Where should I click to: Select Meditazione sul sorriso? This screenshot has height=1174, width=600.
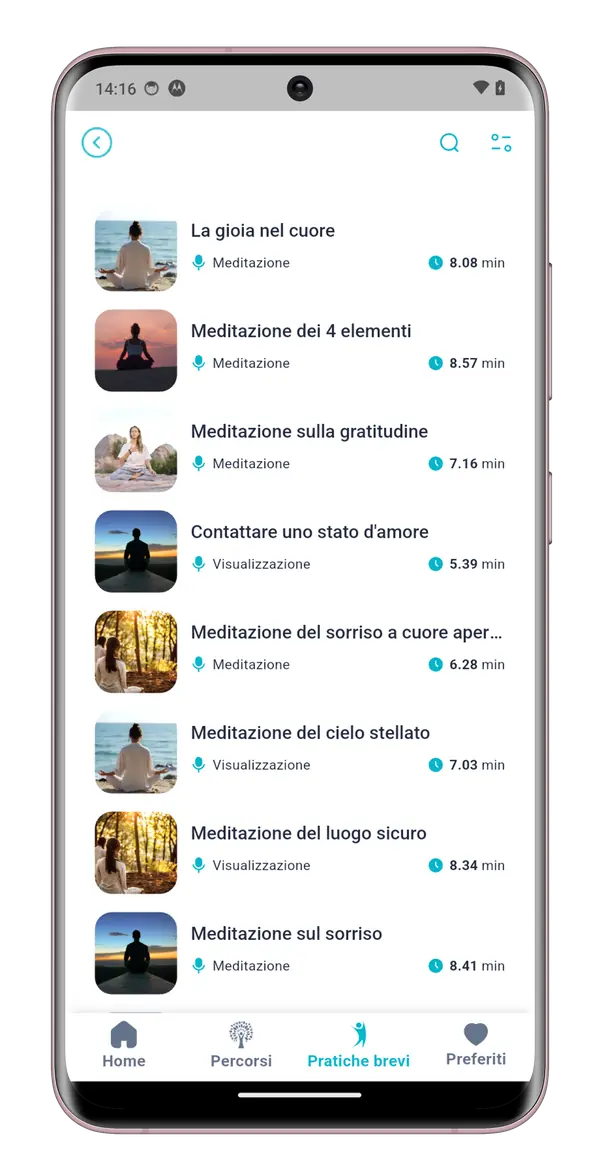point(300,952)
